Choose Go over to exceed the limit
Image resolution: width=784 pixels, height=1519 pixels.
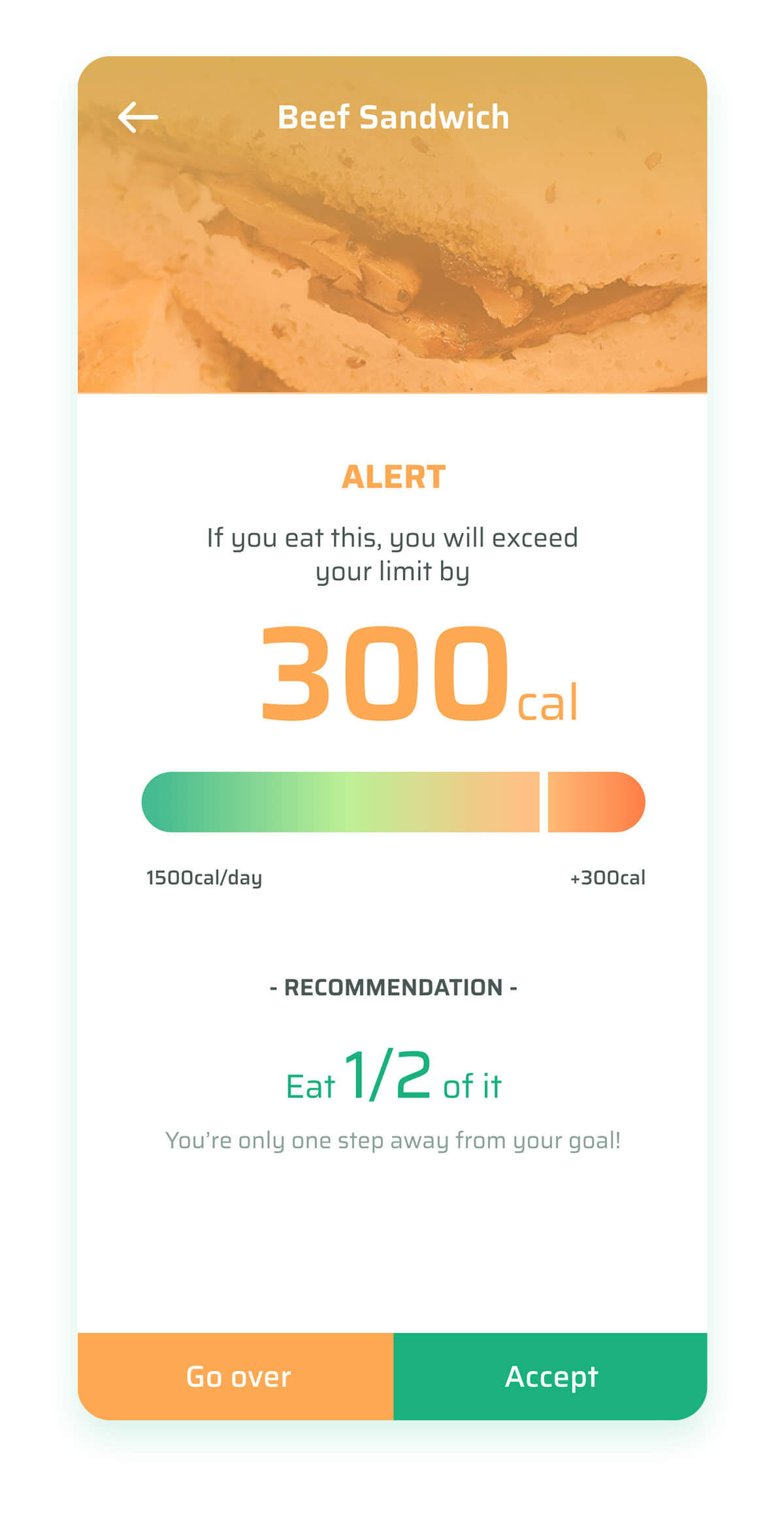point(237,1376)
